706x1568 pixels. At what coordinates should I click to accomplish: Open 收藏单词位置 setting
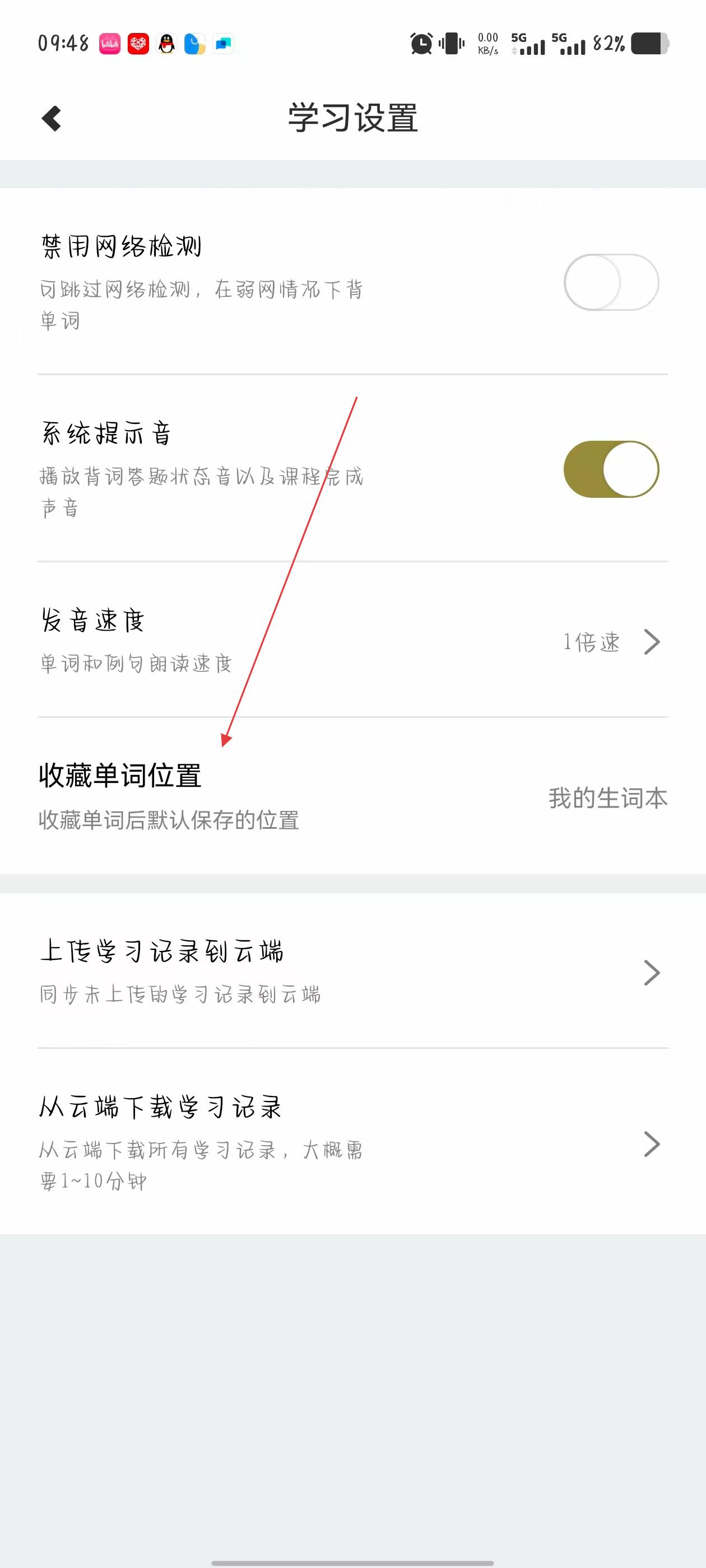(352, 796)
